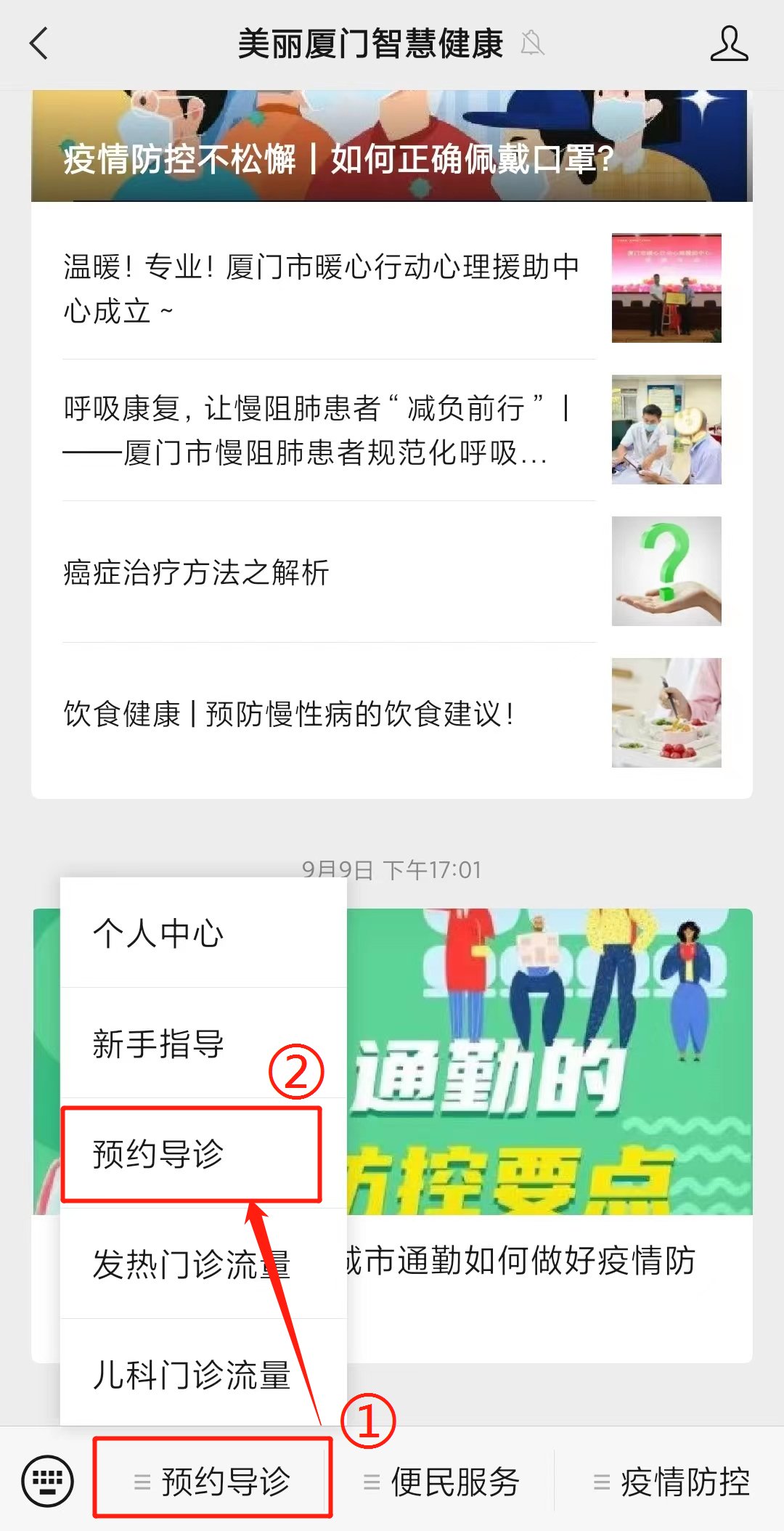Open the article about 暖心行动心理援助中心
Viewport: 784px width, 1531px height.
pos(392,288)
